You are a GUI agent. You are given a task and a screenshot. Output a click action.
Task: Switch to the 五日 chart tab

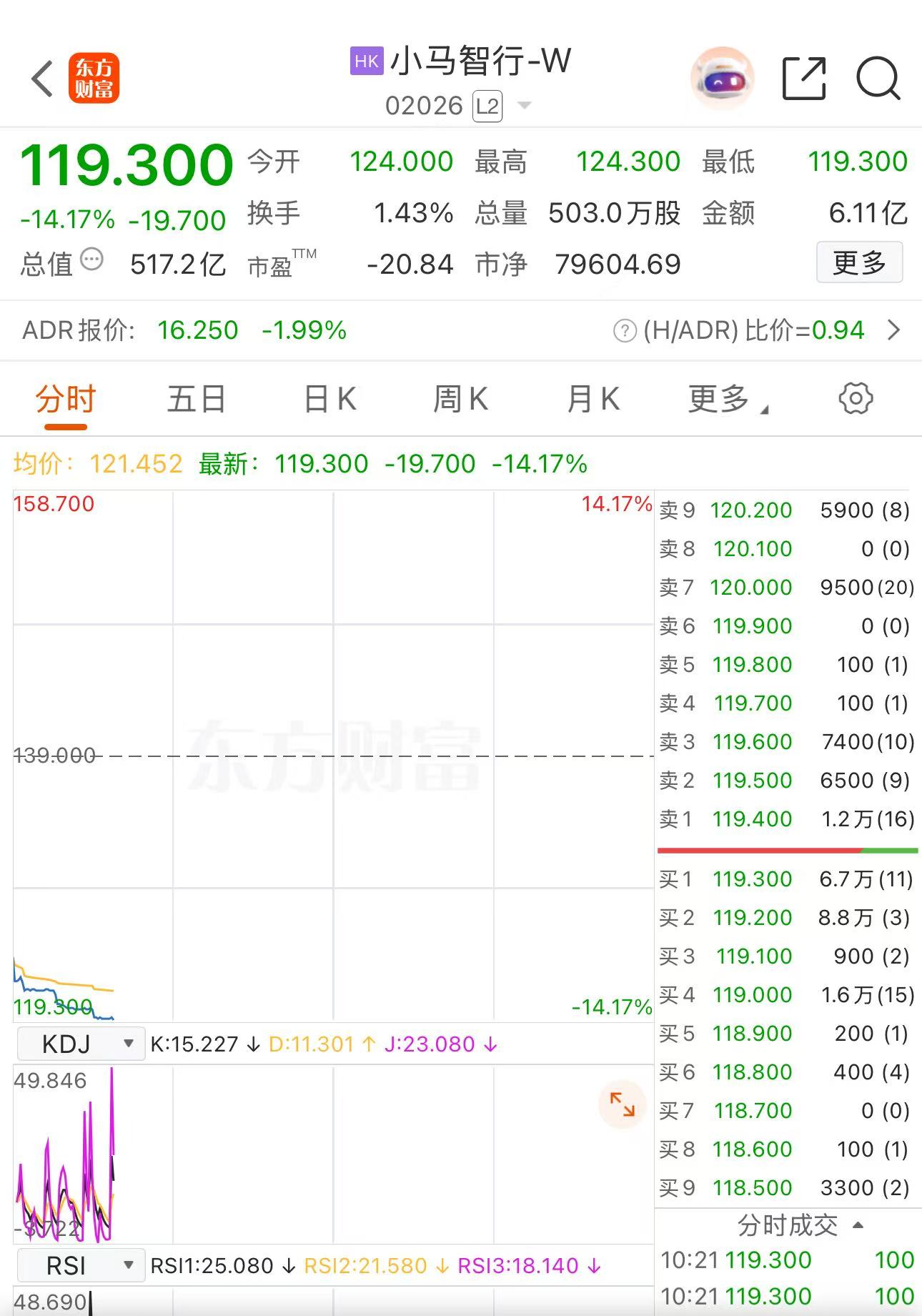[x=197, y=399]
